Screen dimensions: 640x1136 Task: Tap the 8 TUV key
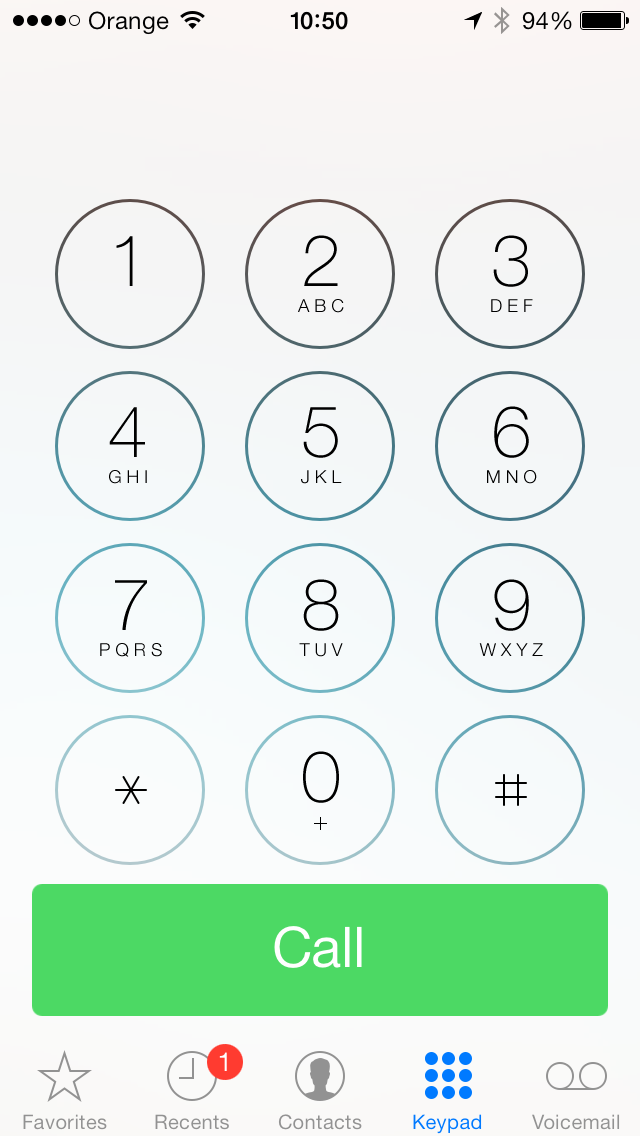point(320,618)
